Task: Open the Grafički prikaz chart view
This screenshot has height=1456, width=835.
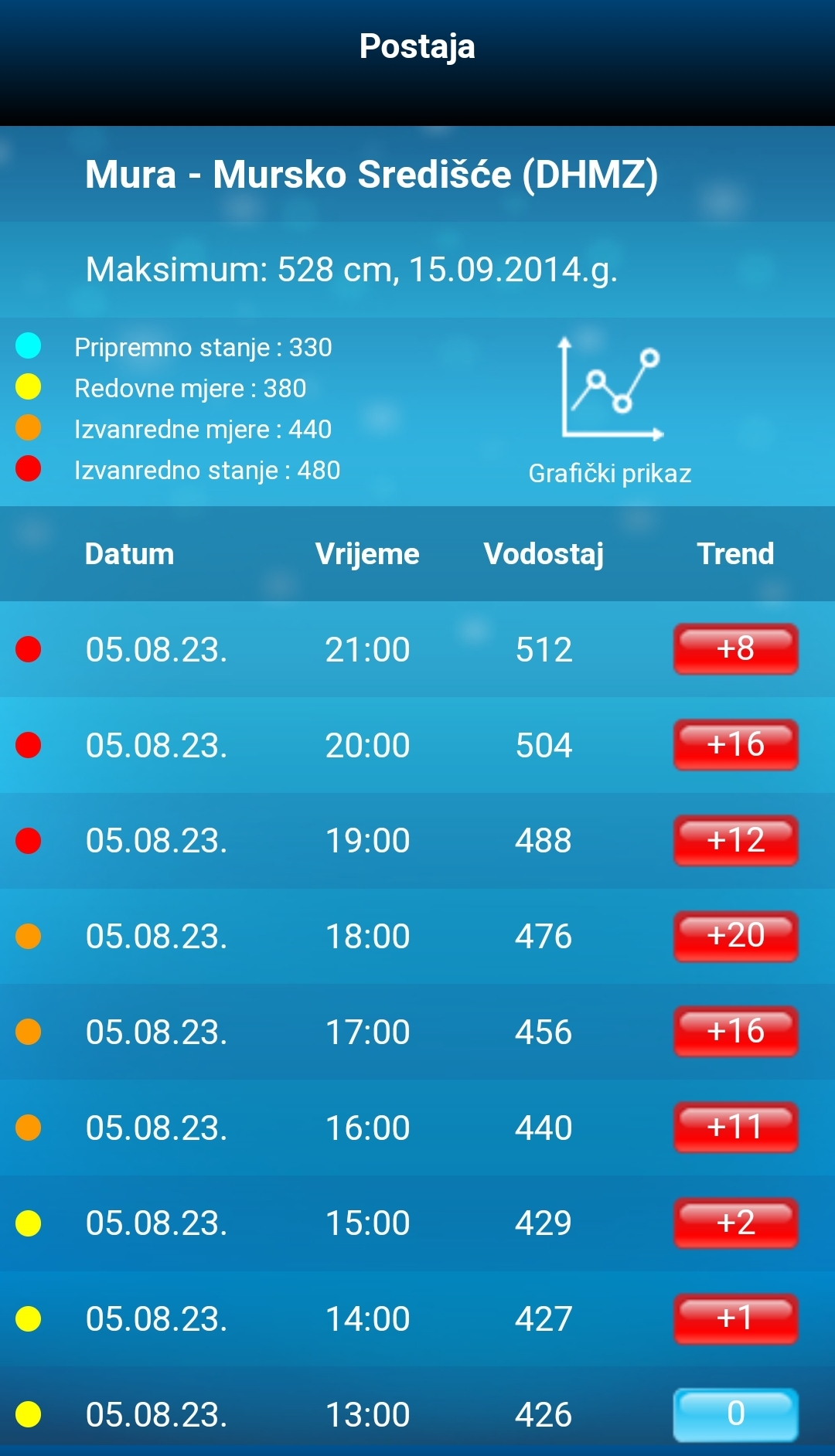Action: pyautogui.click(x=610, y=411)
